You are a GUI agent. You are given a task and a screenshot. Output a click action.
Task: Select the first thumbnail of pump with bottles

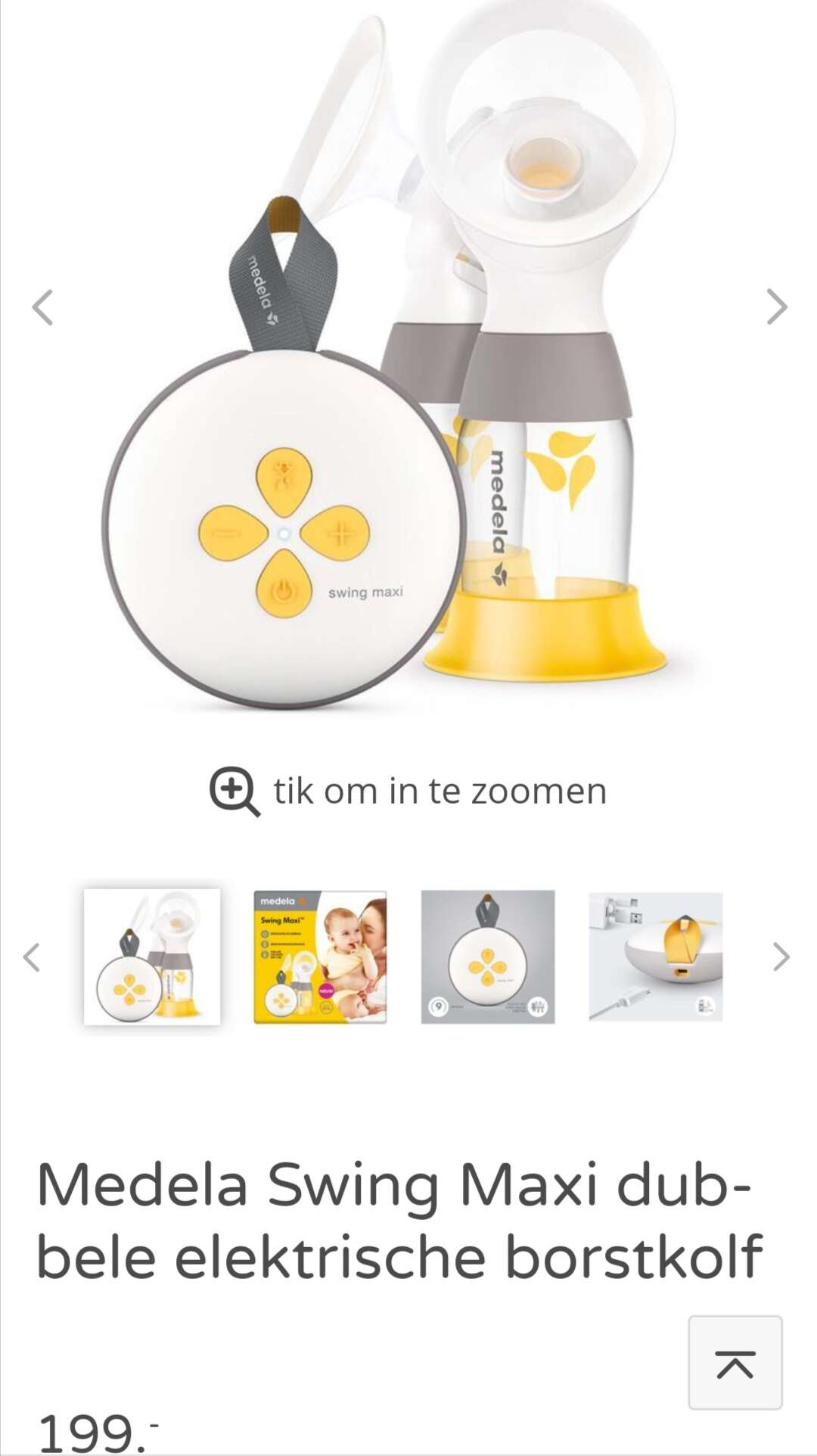152,957
